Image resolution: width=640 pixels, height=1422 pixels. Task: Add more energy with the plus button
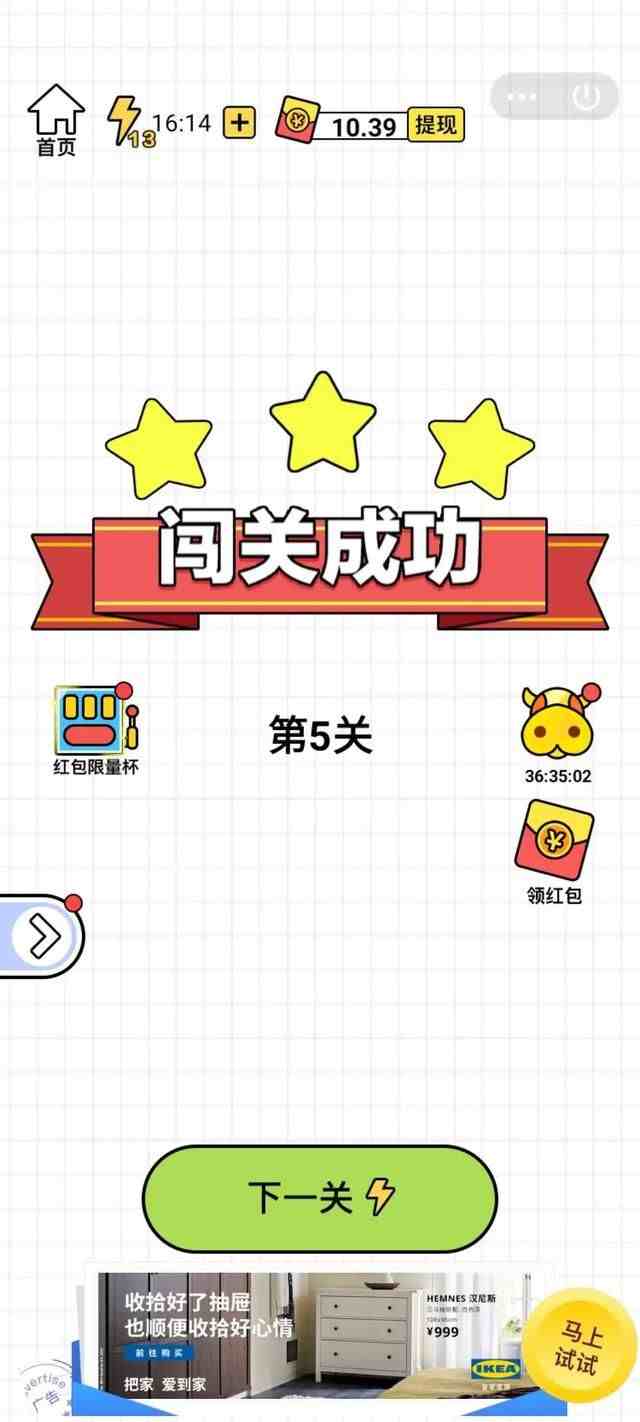click(x=239, y=123)
